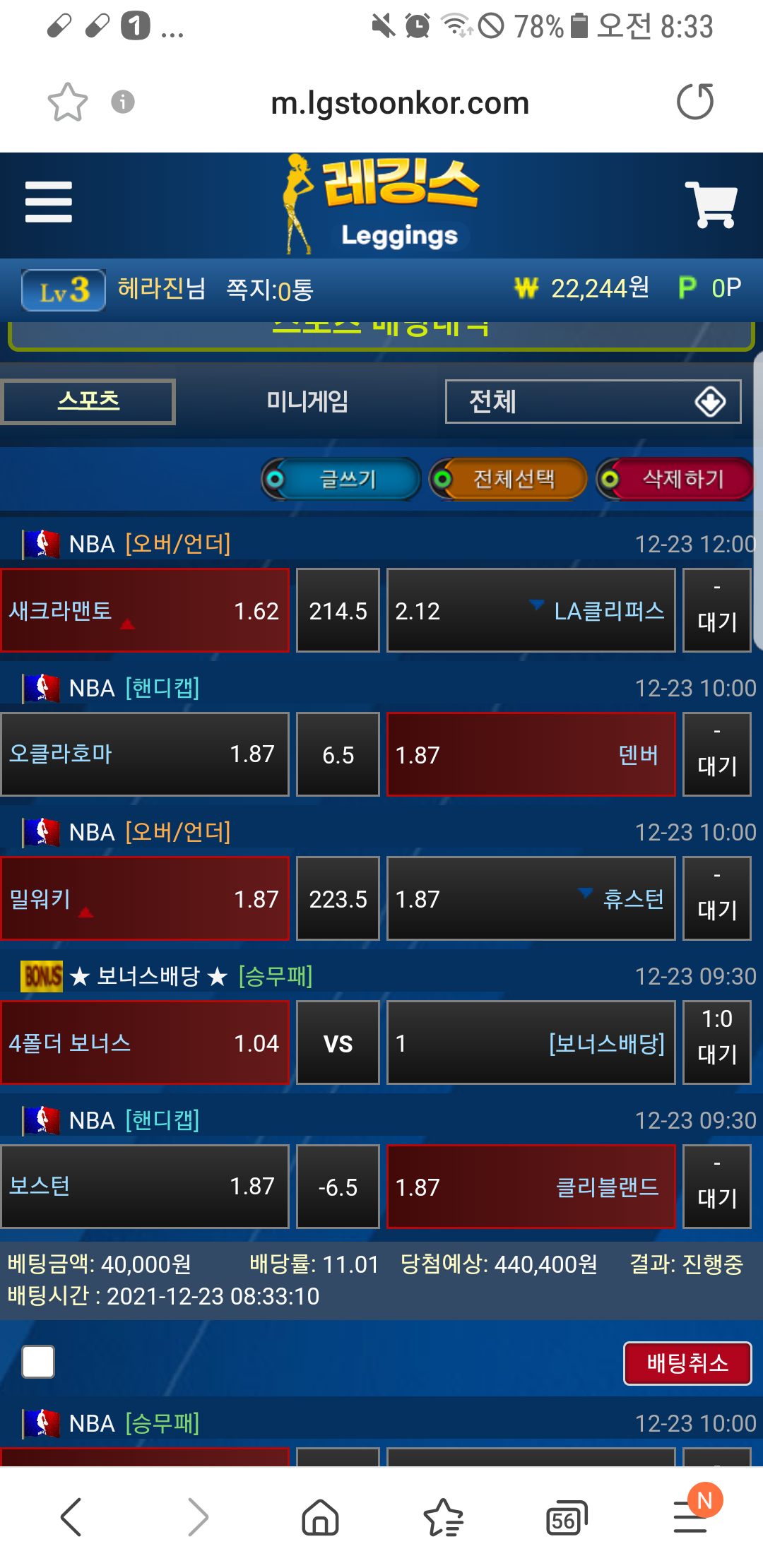This screenshot has width=763, height=1568.
Task: Open the browser home page
Action: 320,1517
